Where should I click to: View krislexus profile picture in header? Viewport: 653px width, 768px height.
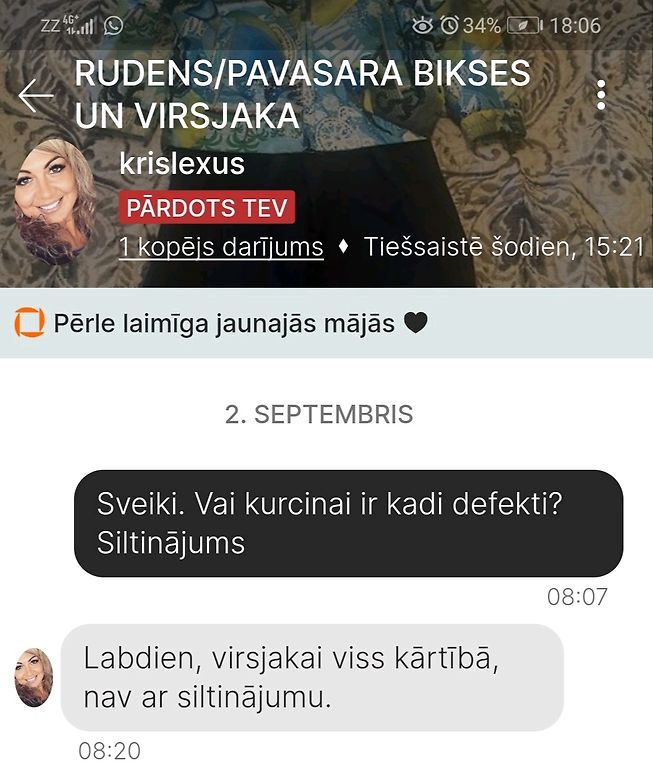(55, 198)
